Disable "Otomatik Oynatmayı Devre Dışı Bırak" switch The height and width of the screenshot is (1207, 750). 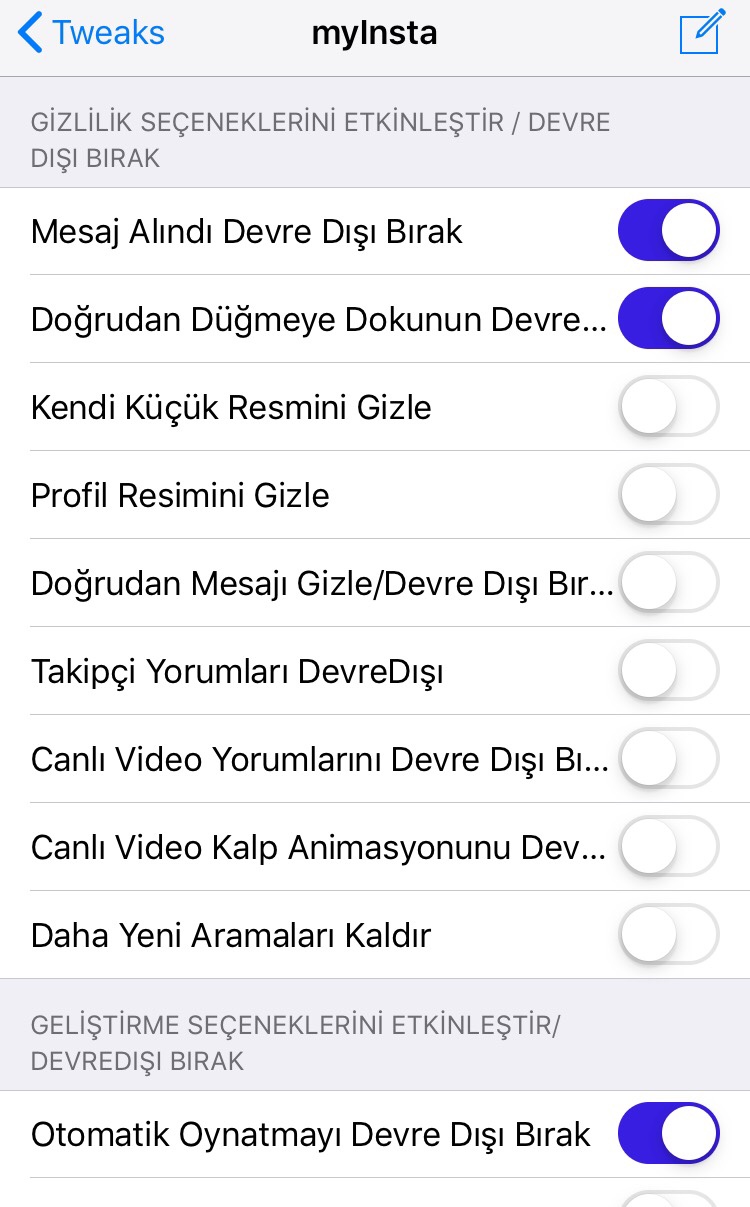668,1134
